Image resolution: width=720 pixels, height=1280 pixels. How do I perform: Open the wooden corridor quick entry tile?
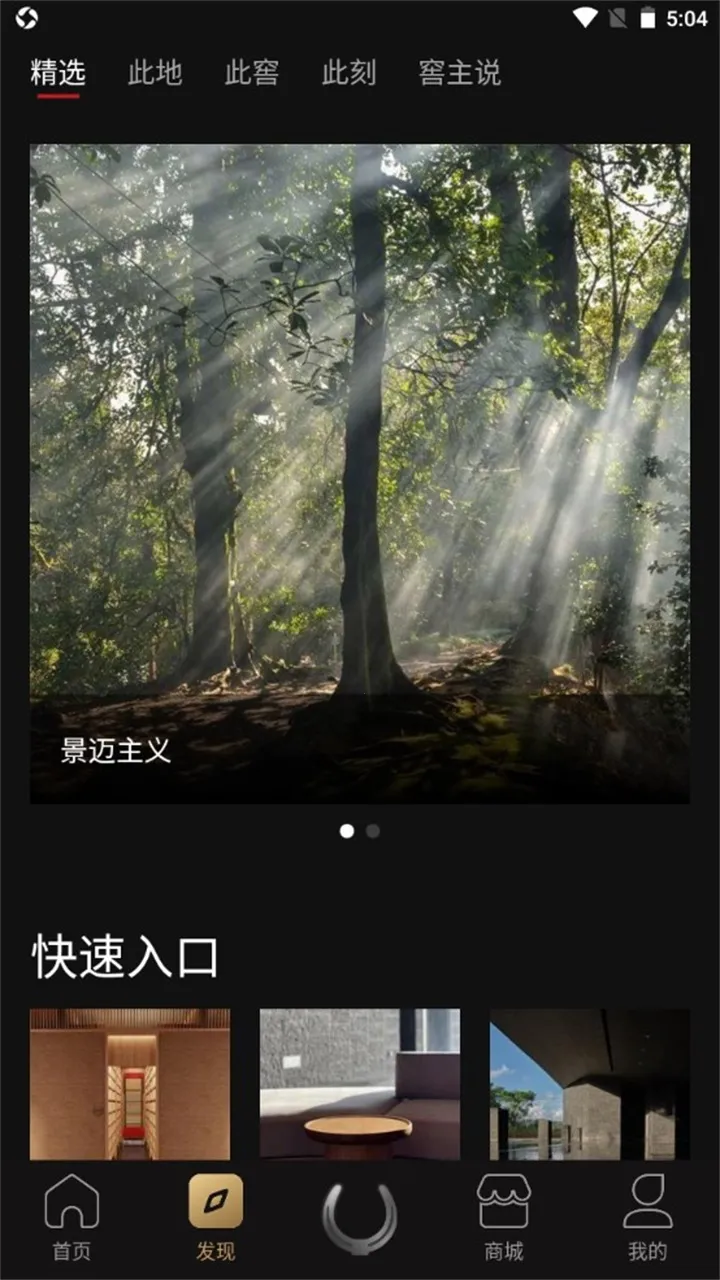[x=130, y=1084]
